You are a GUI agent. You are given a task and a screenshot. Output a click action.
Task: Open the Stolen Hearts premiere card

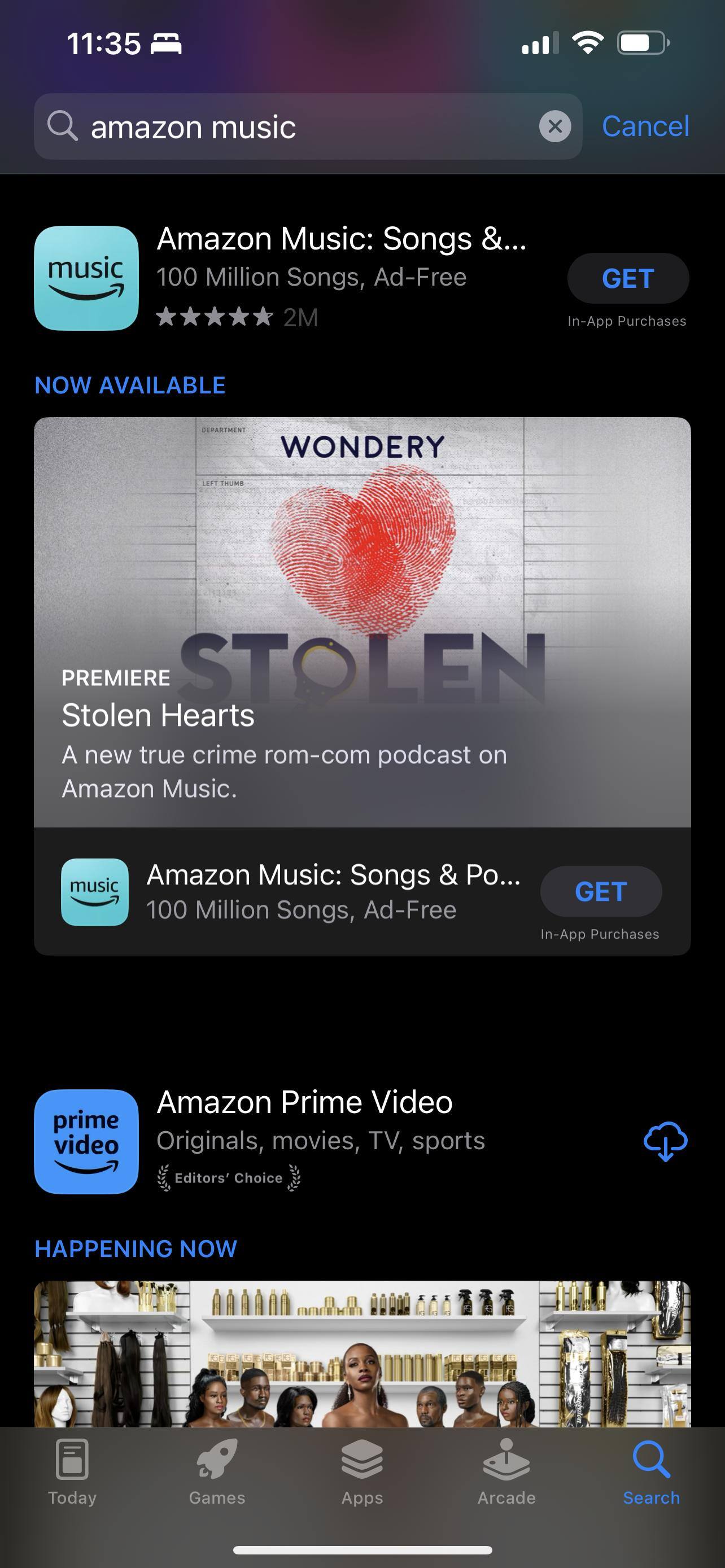coord(362,621)
